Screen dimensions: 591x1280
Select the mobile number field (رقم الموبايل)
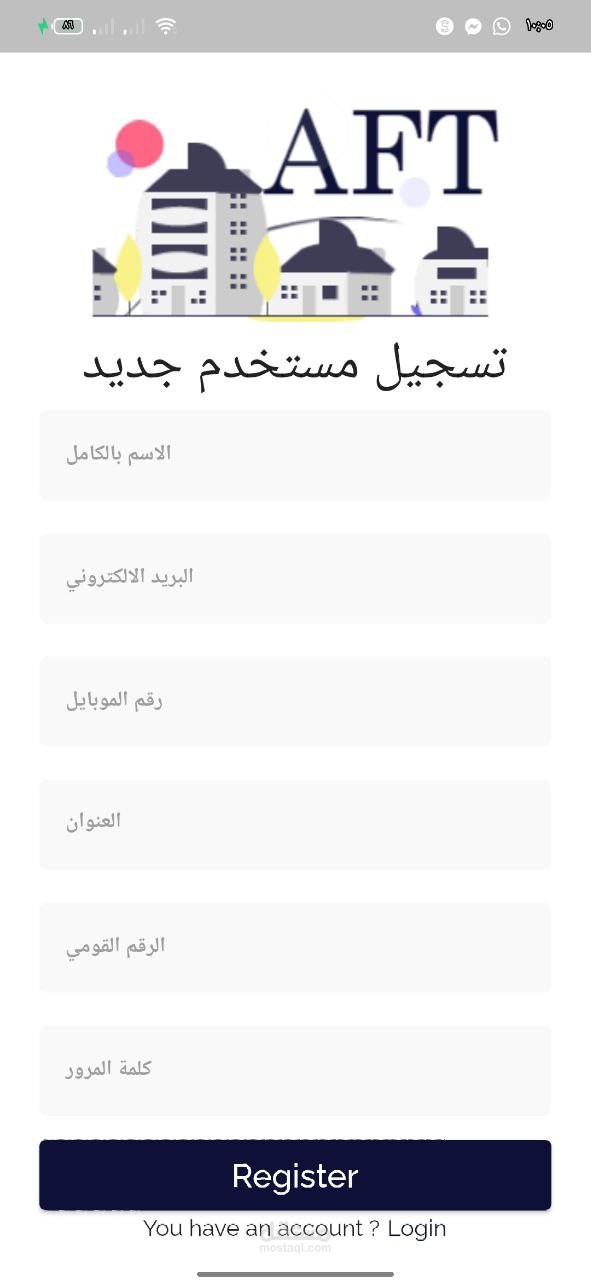[295, 701]
